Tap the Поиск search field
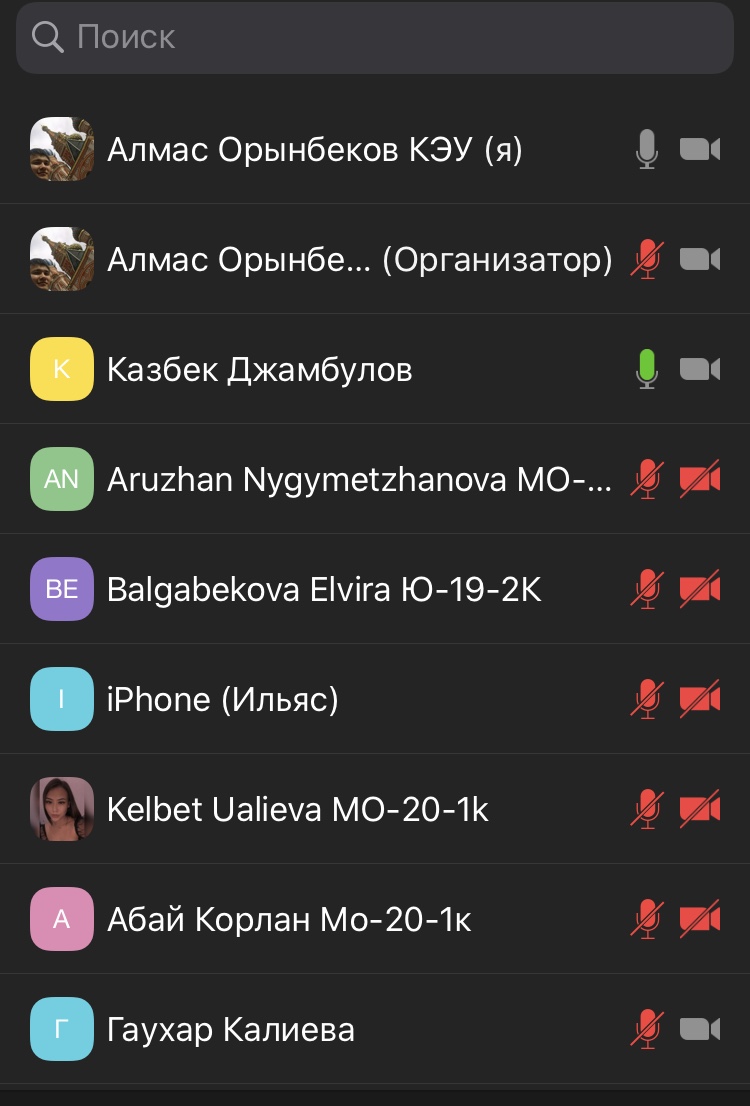This screenshot has width=750, height=1106. coord(375,37)
